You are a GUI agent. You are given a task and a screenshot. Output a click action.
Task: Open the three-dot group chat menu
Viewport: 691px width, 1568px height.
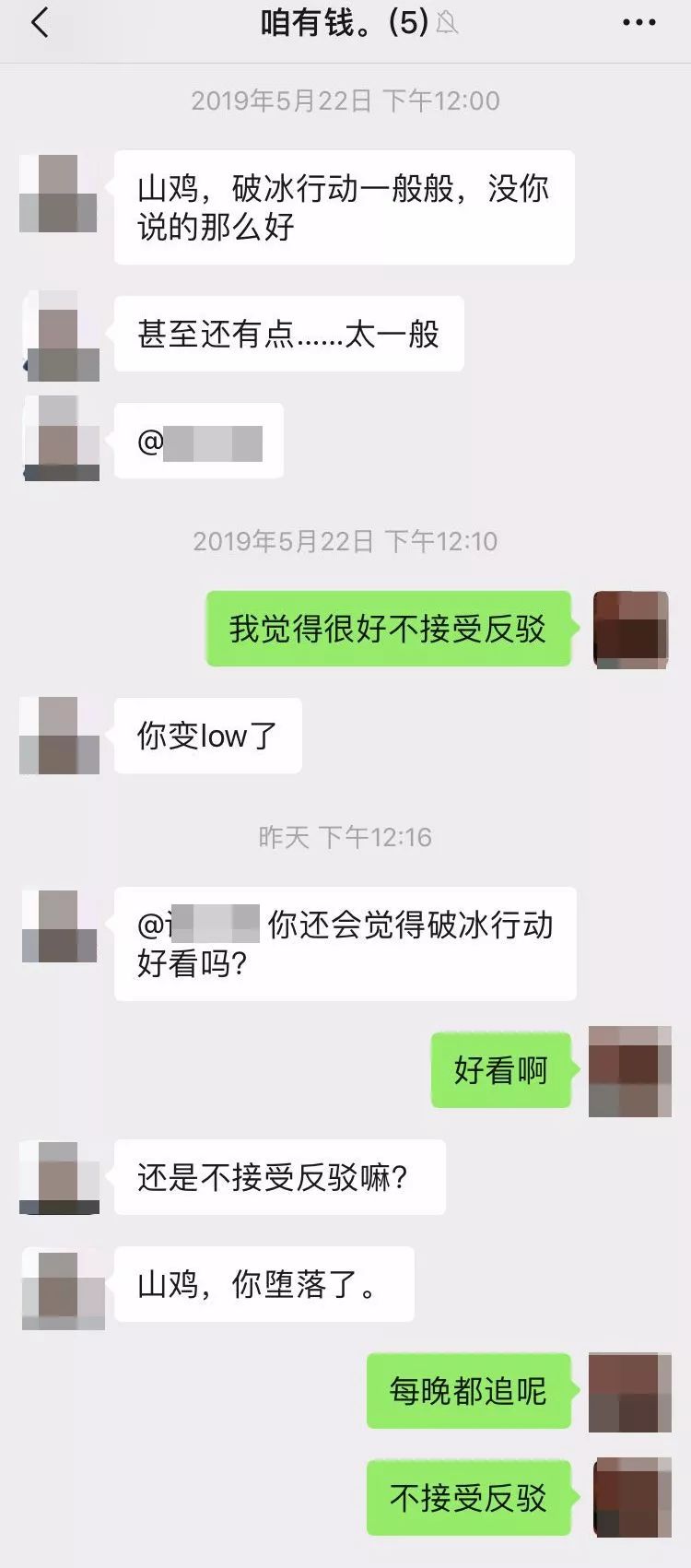[639, 23]
